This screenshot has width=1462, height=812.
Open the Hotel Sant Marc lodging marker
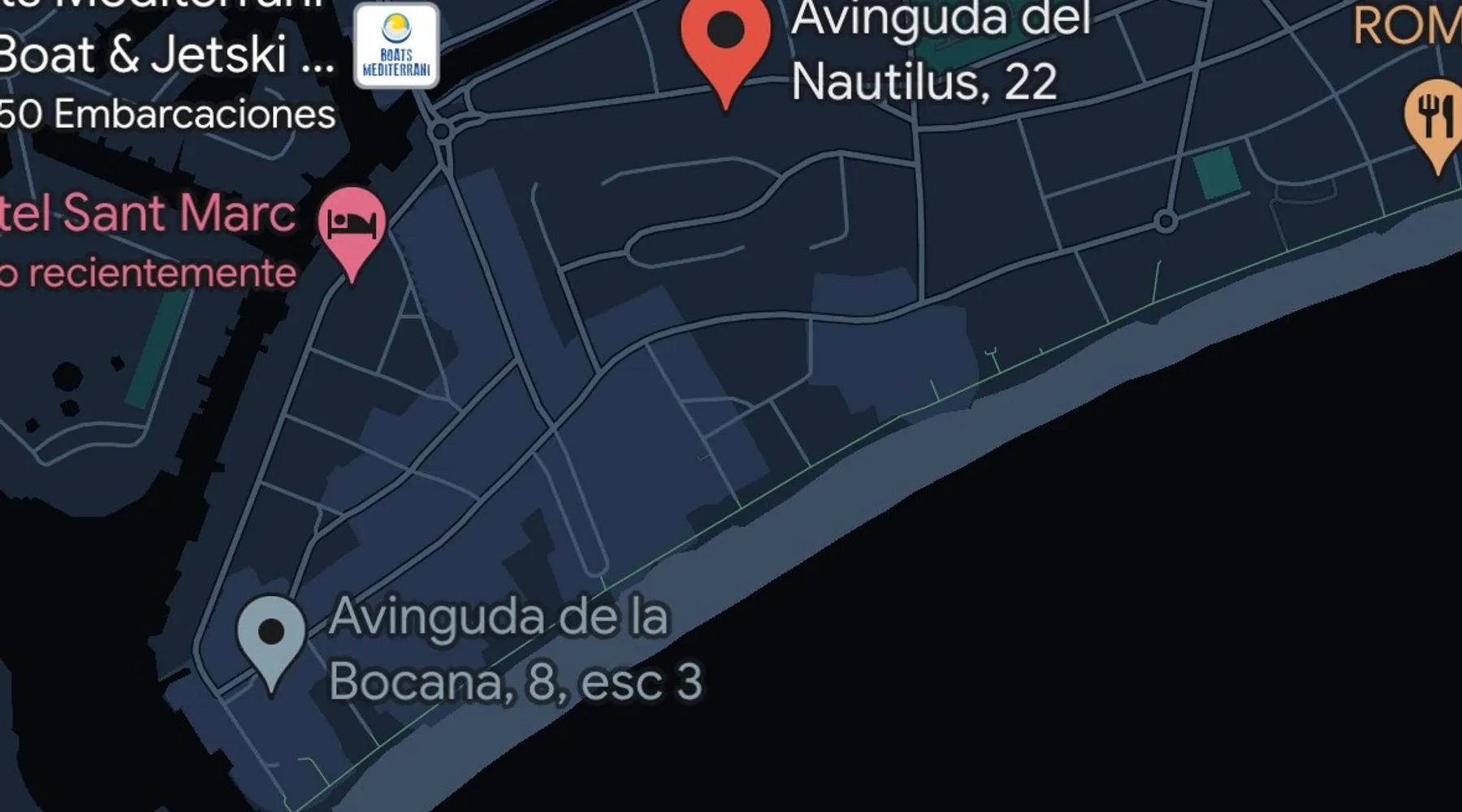[352, 225]
